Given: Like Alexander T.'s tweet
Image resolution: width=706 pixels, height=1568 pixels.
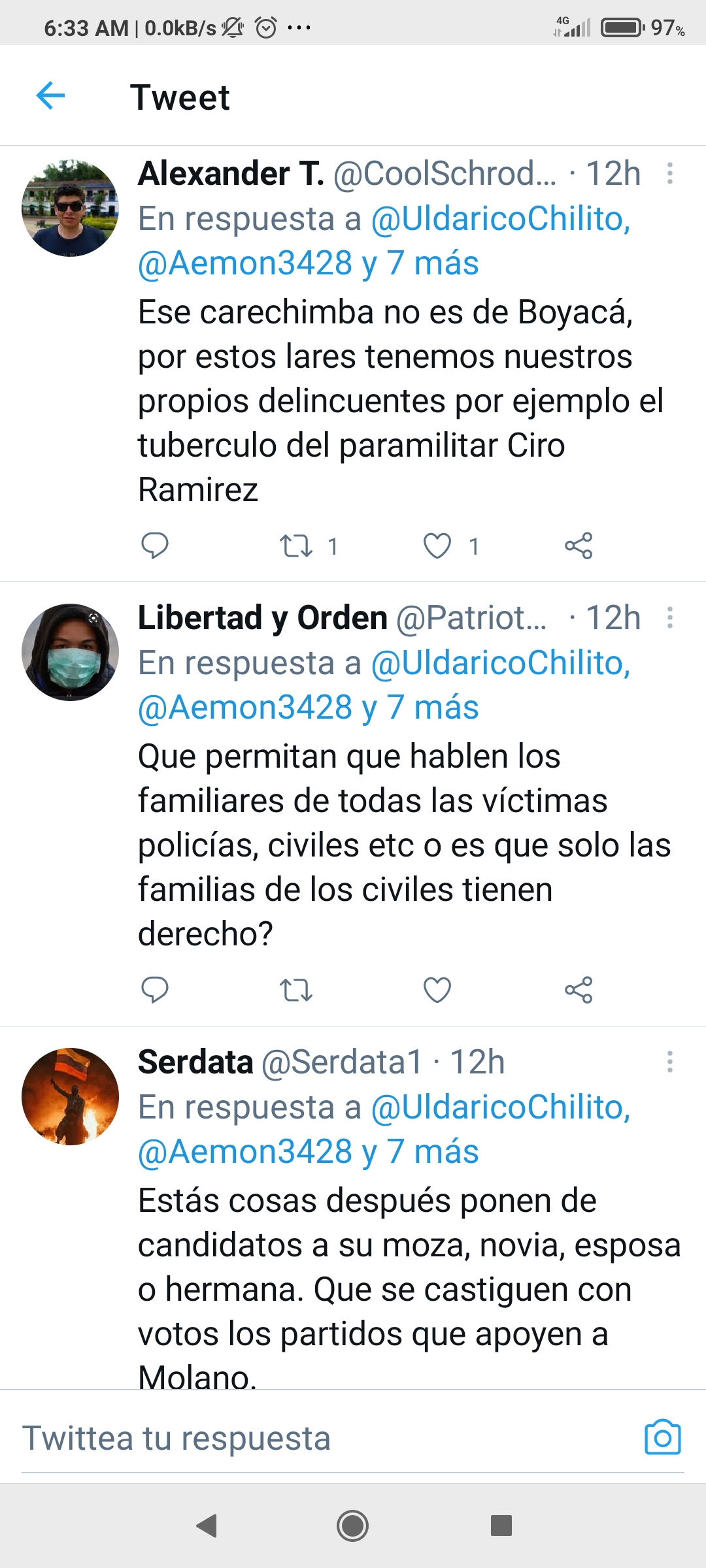Looking at the screenshot, I should click(437, 546).
